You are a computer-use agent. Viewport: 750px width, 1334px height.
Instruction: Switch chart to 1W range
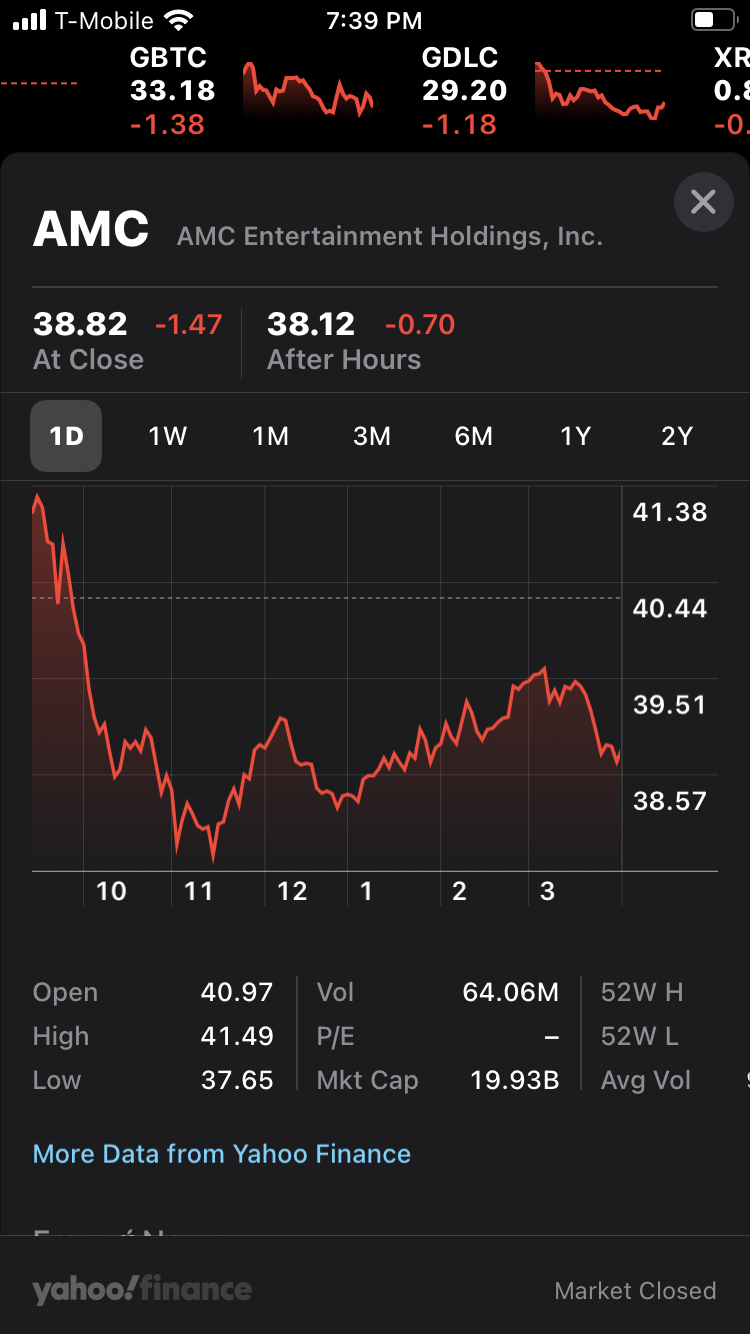pyautogui.click(x=168, y=436)
